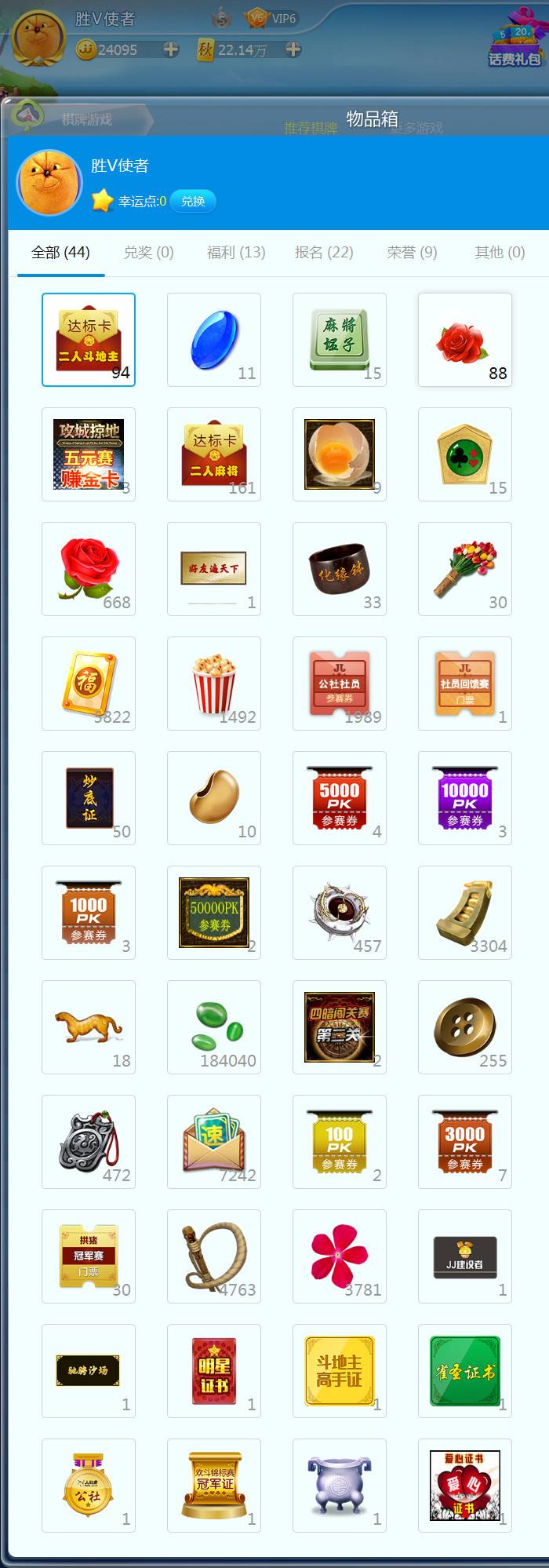Select the blue gem item with 11

point(214,340)
